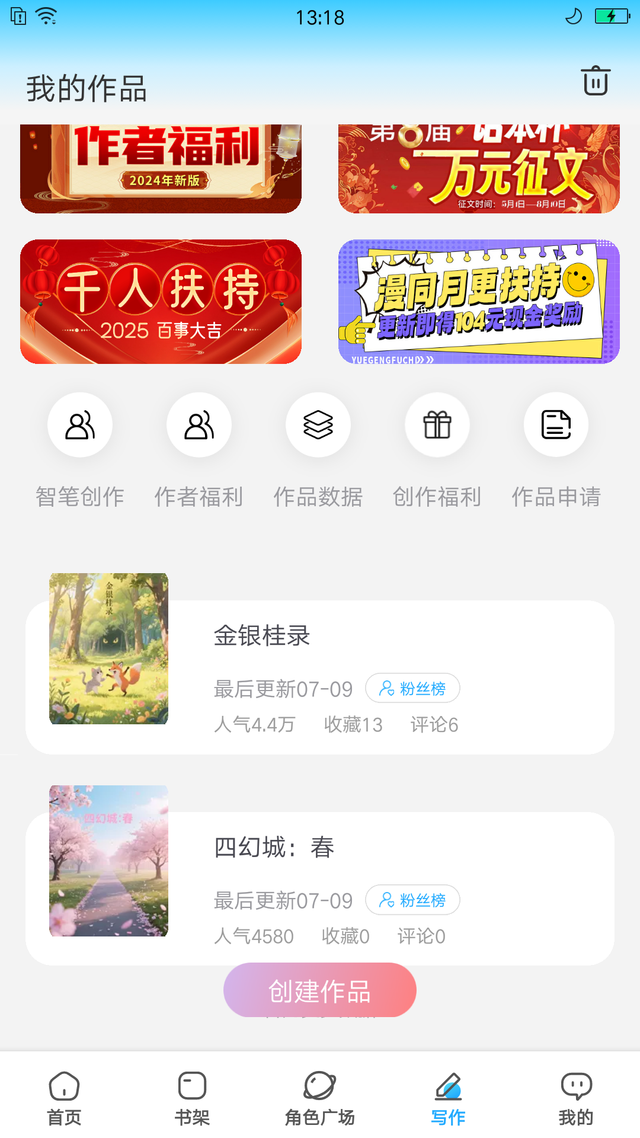Open the 千人扶持 2025 banner
The width and height of the screenshot is (640, 1138).
(x=160, y=301)
